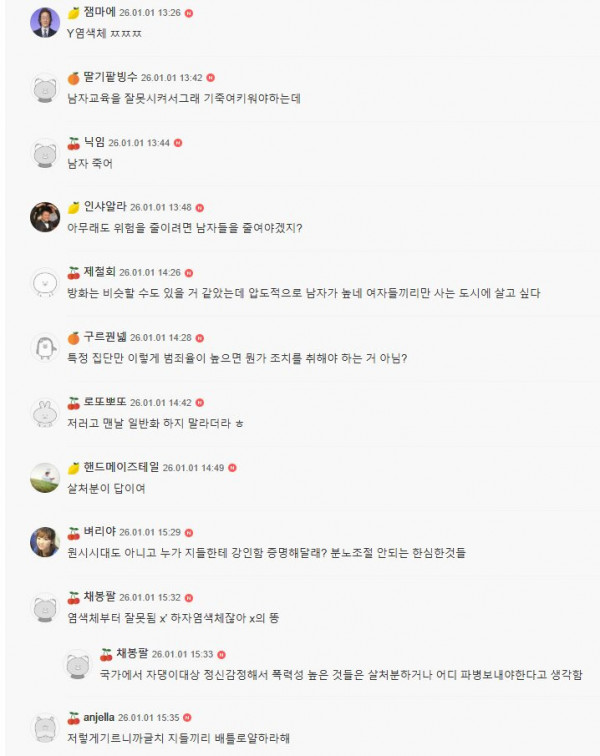Open 핸드메이즈테일's profile photo
This screenshot has height=756, width=600.
[45, 477]
